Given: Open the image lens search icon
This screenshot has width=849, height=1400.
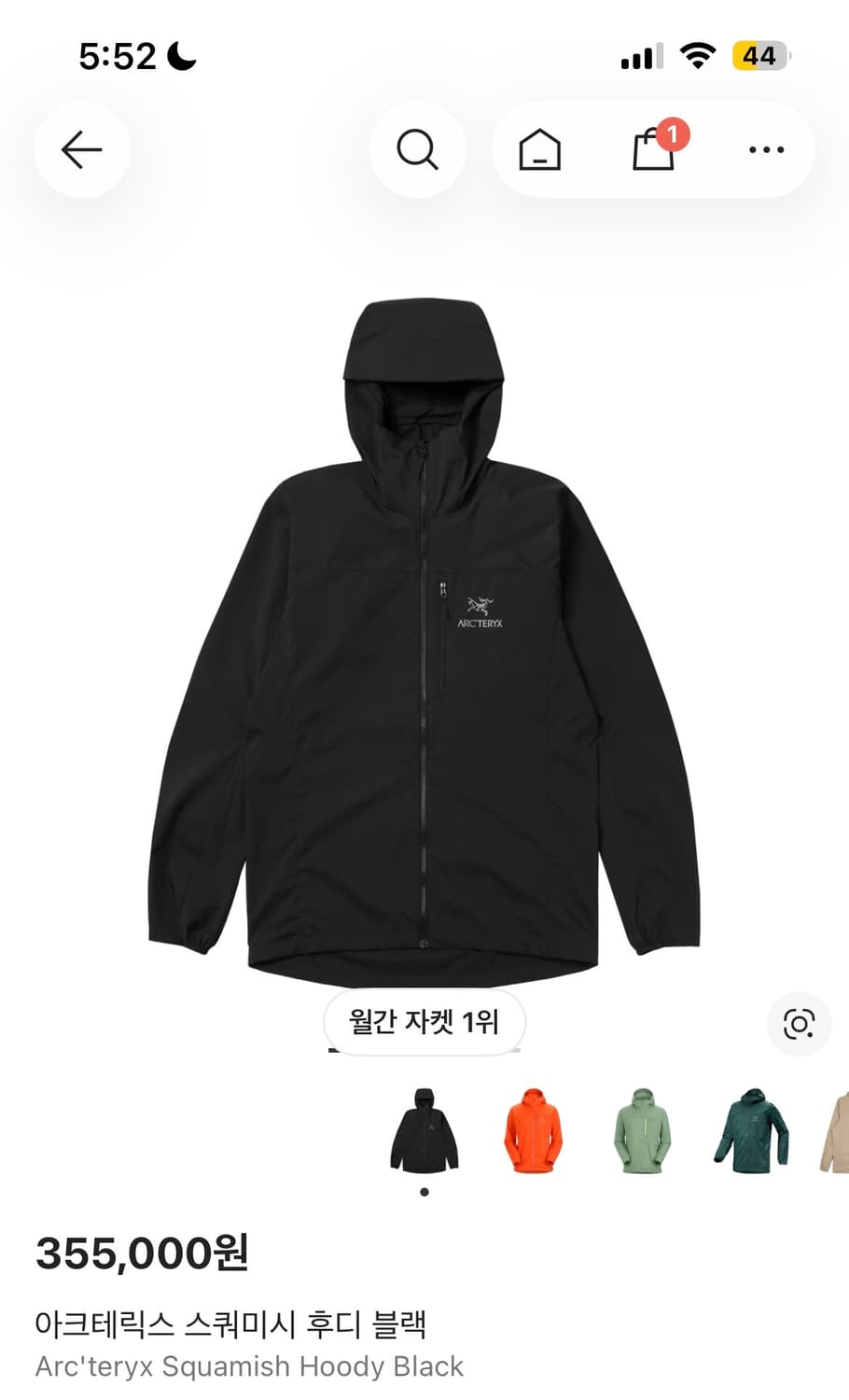Looking at the screenshot, I should click(x=798, y=1024).
